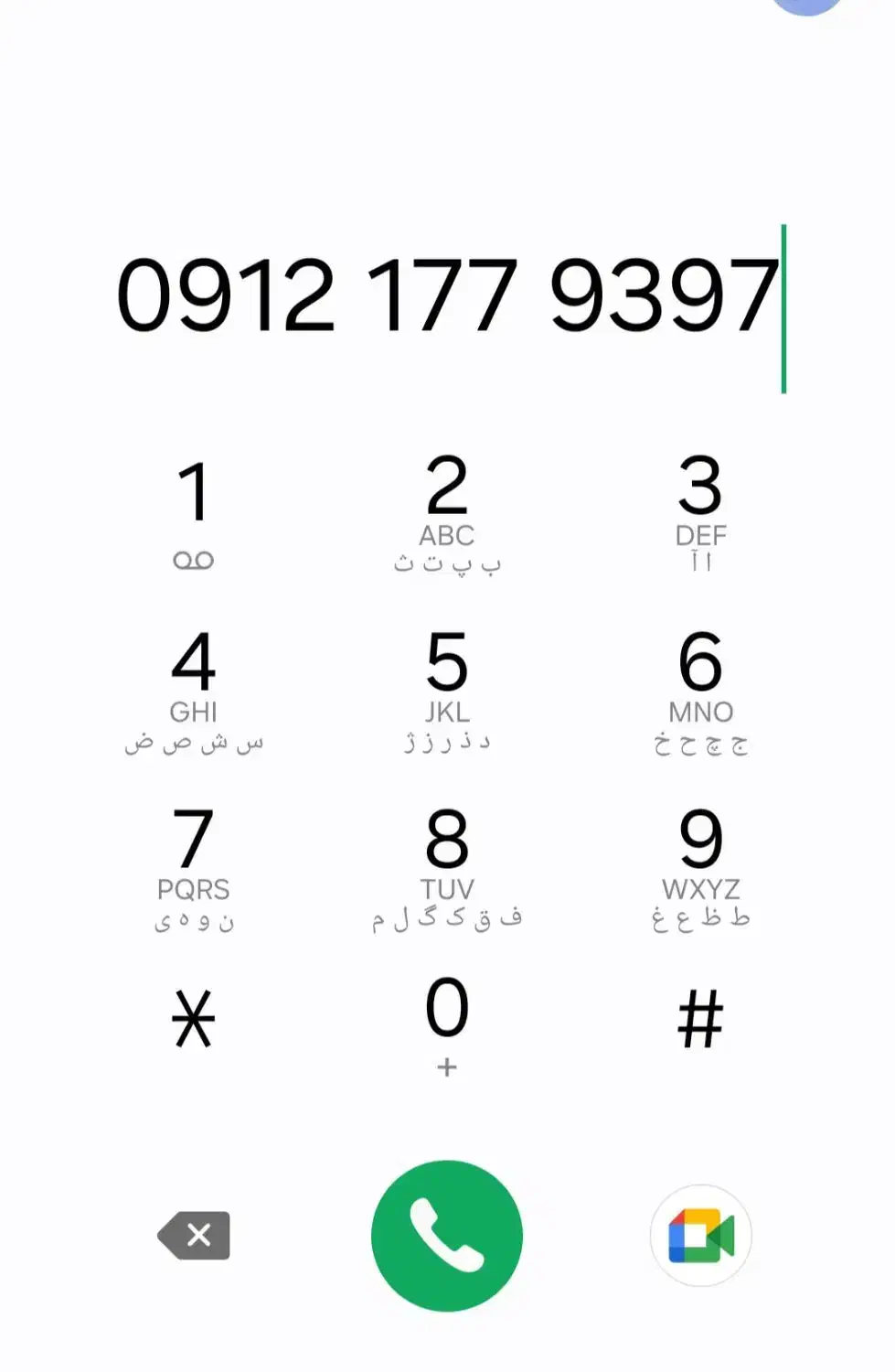Screen dimensions: 895x1372
Task: Call 0912 177 9397 with the green button
Action: pos(447,1236)
